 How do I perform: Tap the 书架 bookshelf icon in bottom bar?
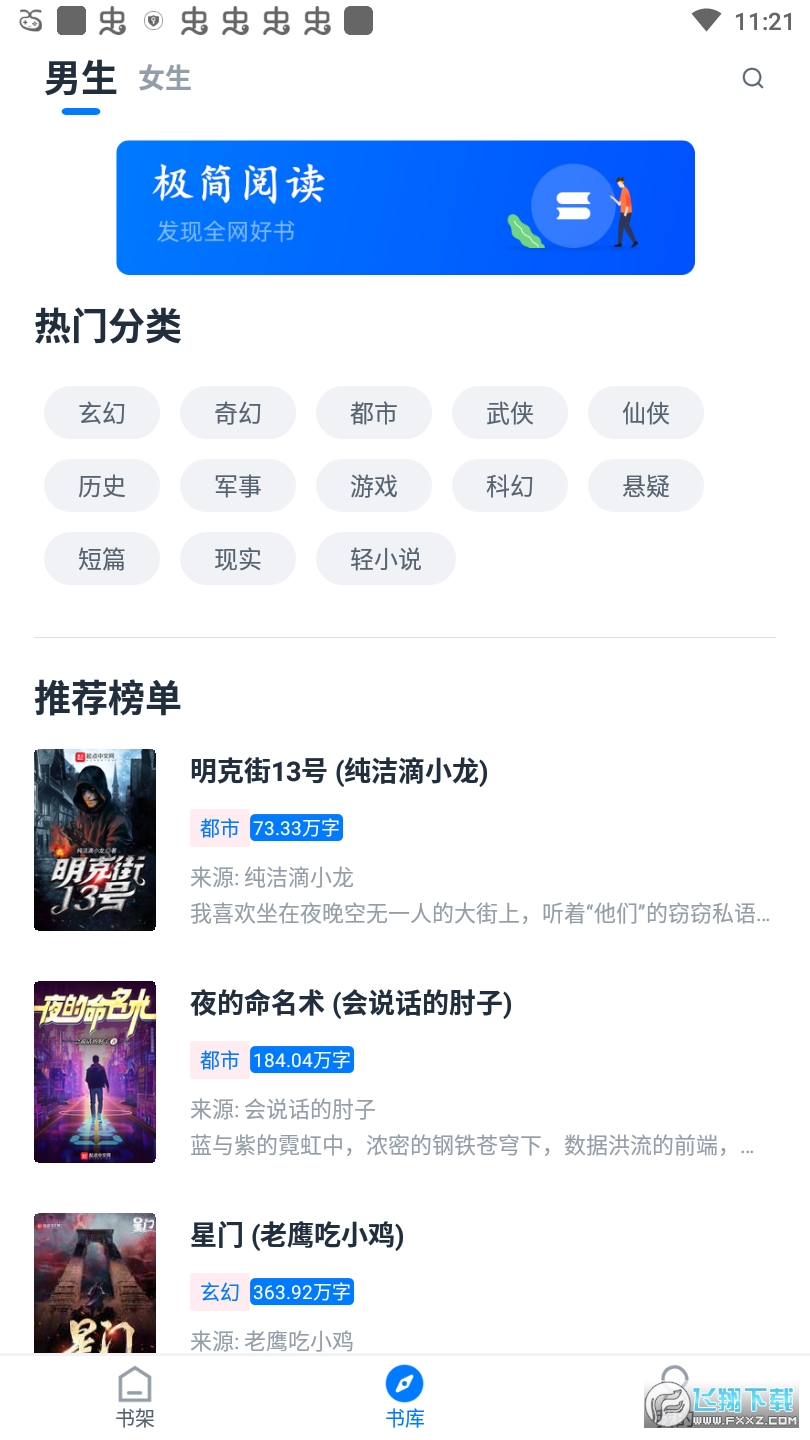(x=135, y=1395)
